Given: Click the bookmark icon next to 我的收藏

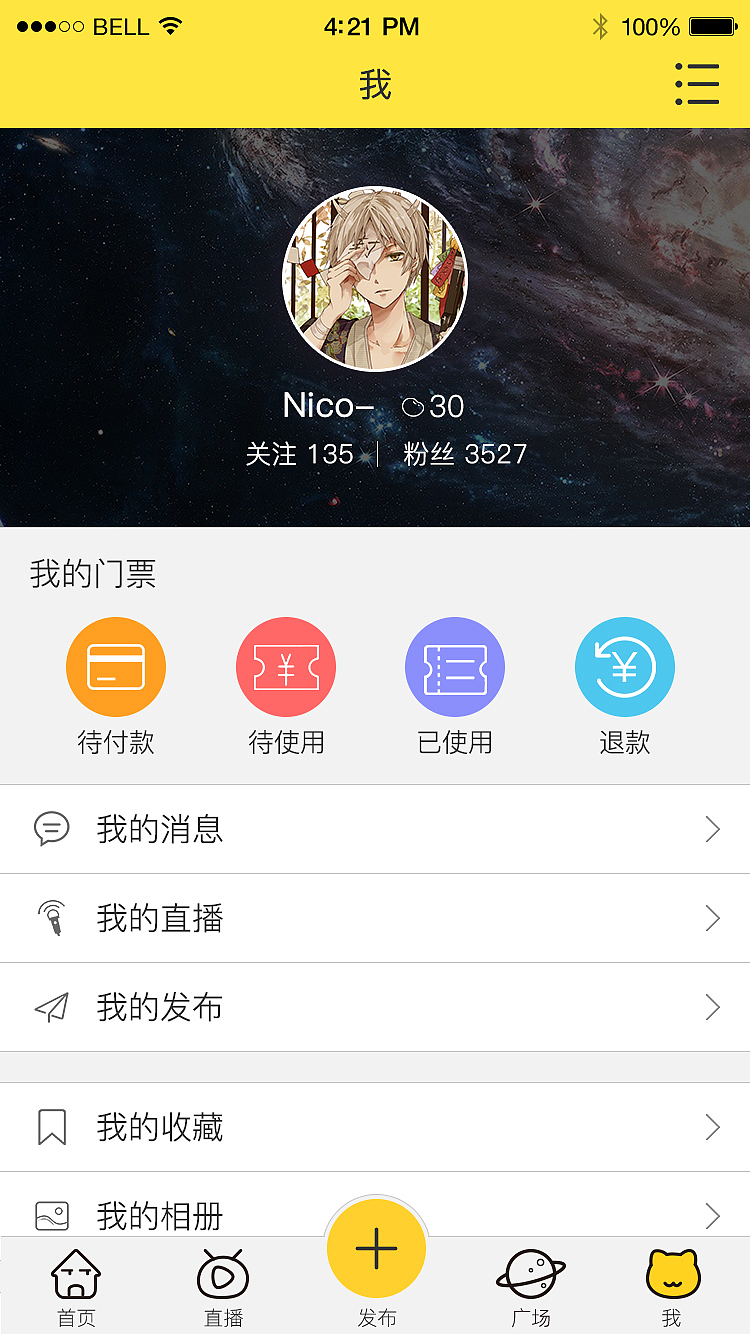Looking at the screenshot, I should click(x=52, y=1127).
